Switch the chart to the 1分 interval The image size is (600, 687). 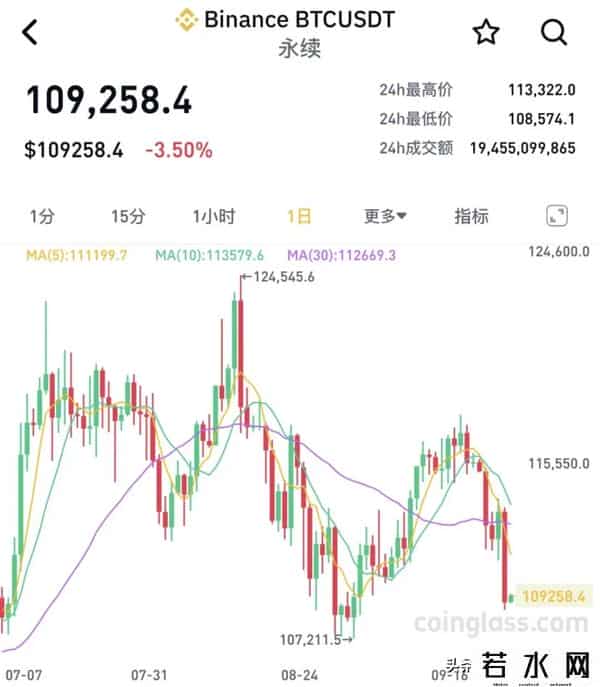coord(41,216)
